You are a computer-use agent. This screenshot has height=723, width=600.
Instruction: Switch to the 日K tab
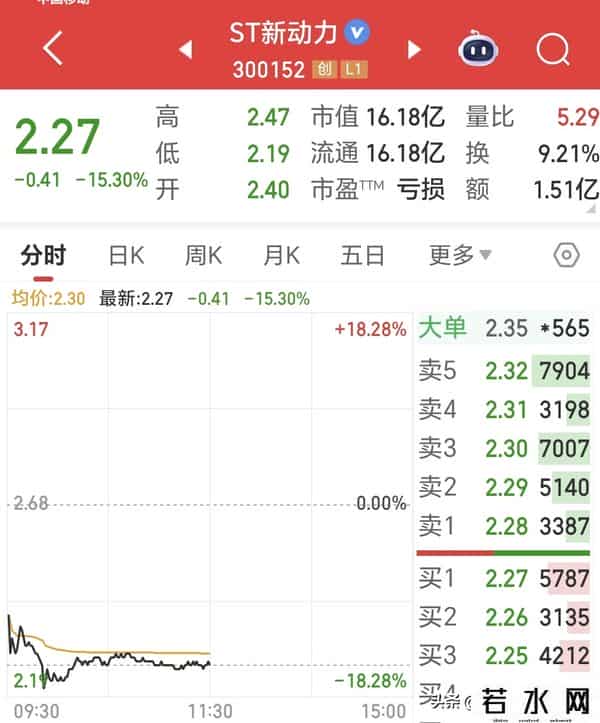(126, 255)
